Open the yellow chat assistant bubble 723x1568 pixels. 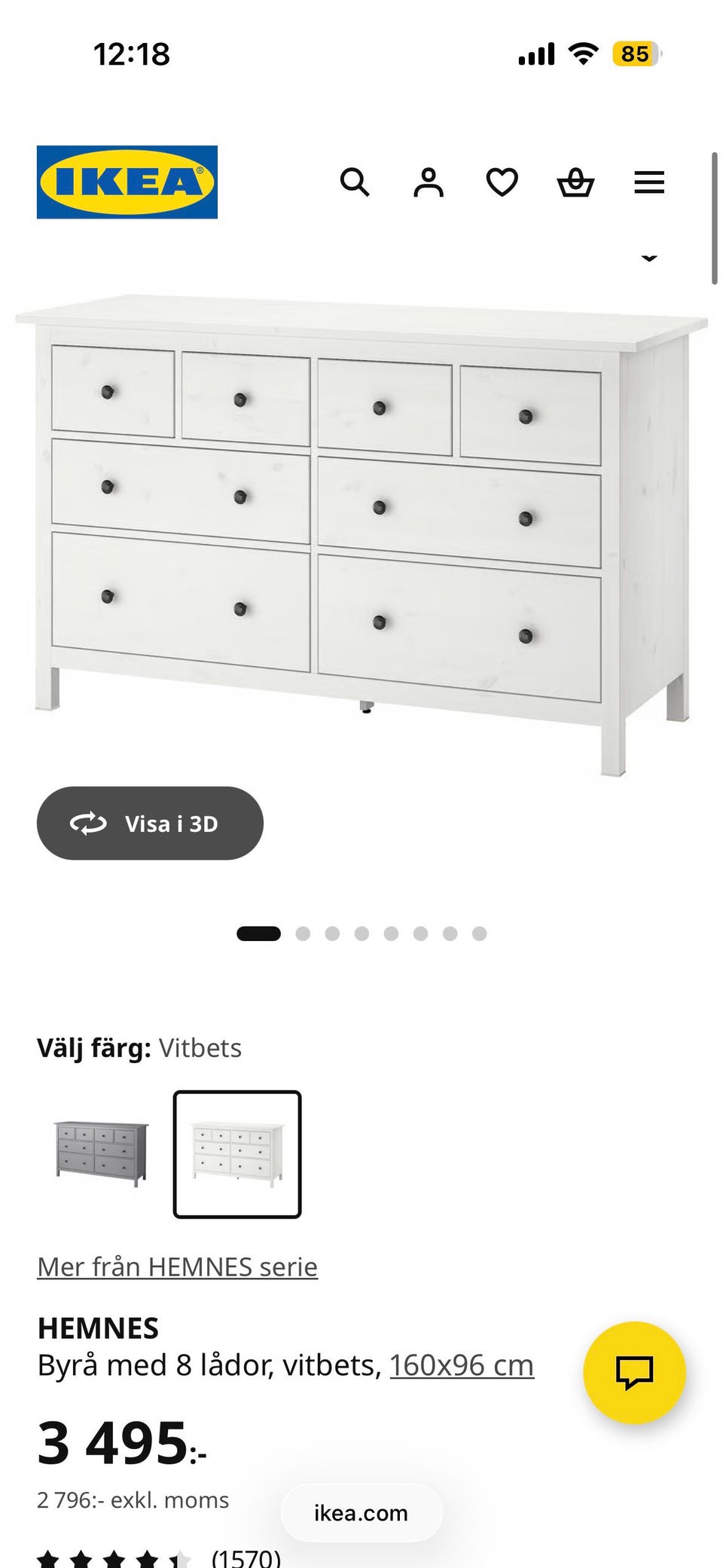pyautogui.click(x=635, y=1373)
